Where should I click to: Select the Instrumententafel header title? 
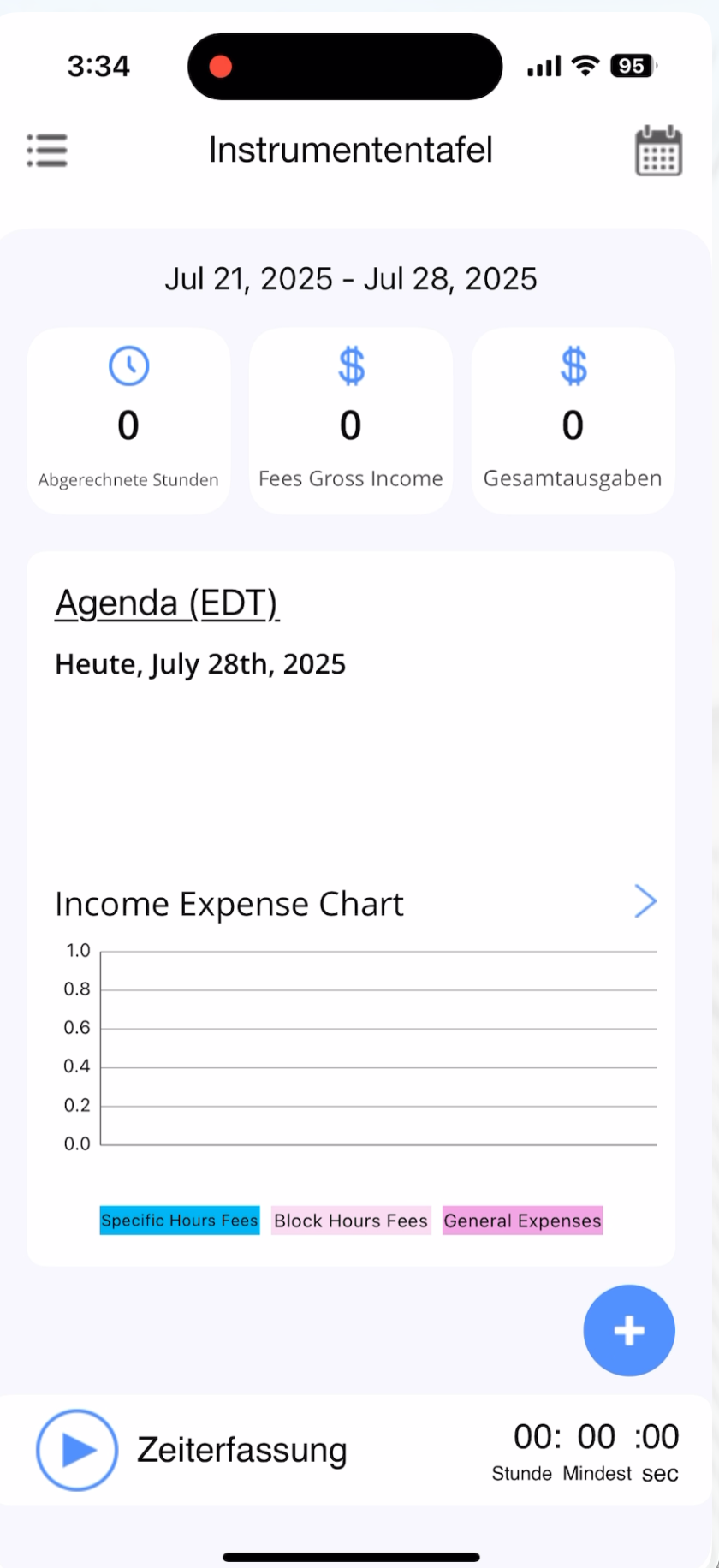350,149
